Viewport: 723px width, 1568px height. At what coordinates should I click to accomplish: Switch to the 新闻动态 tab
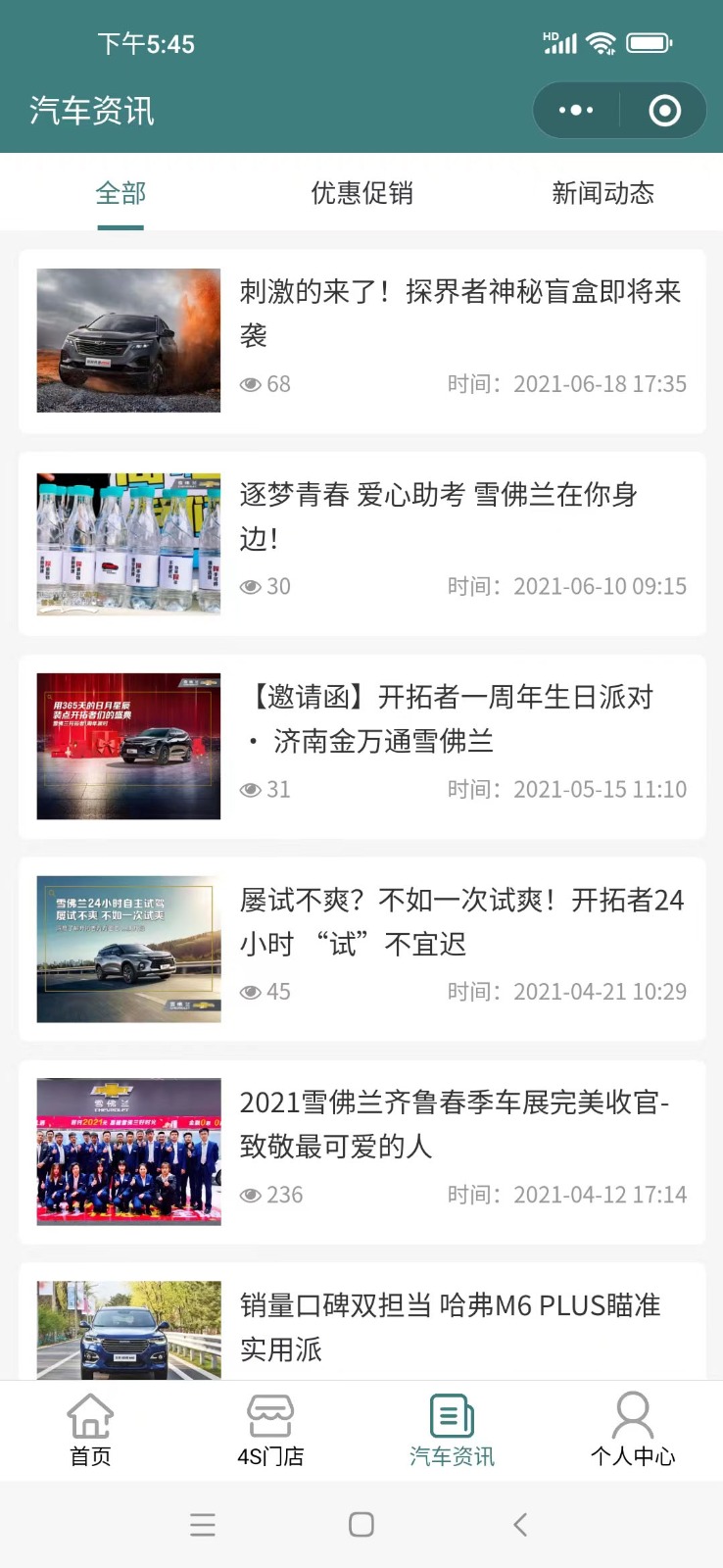(602, 193)
